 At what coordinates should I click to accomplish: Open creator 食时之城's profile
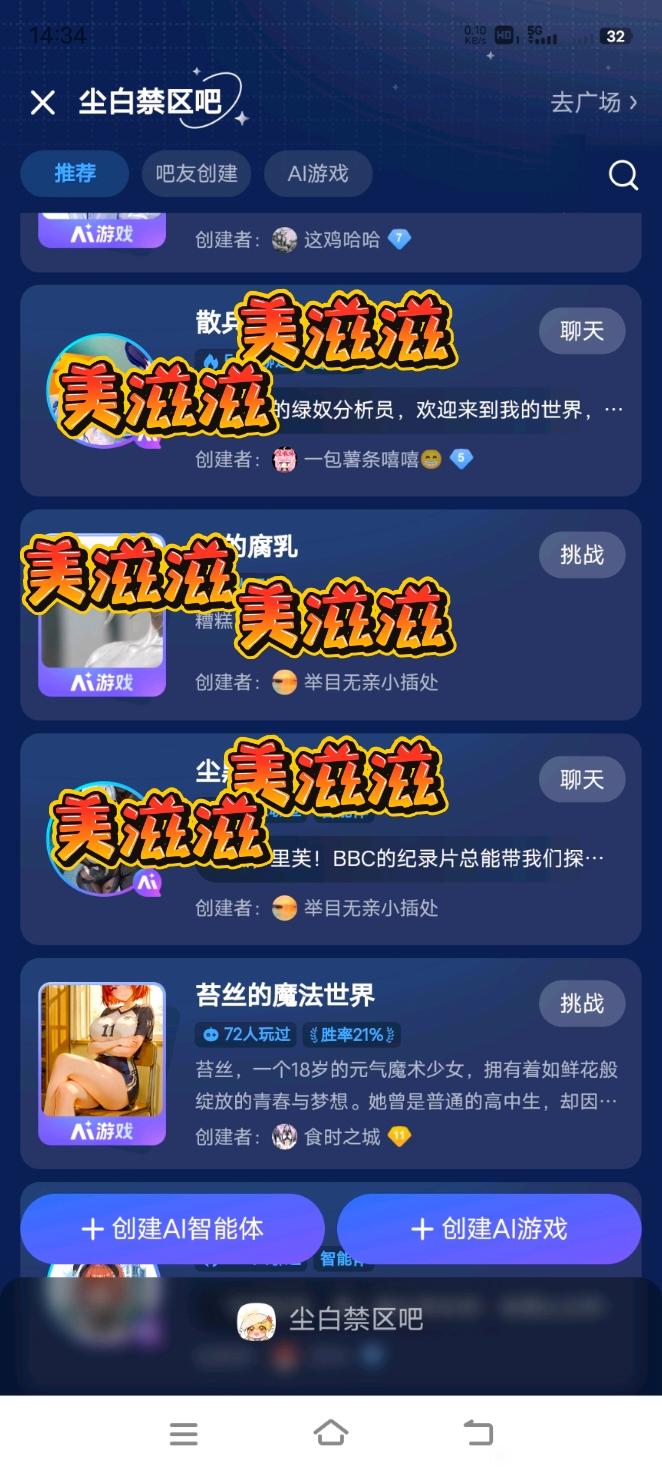[341, 1137]
